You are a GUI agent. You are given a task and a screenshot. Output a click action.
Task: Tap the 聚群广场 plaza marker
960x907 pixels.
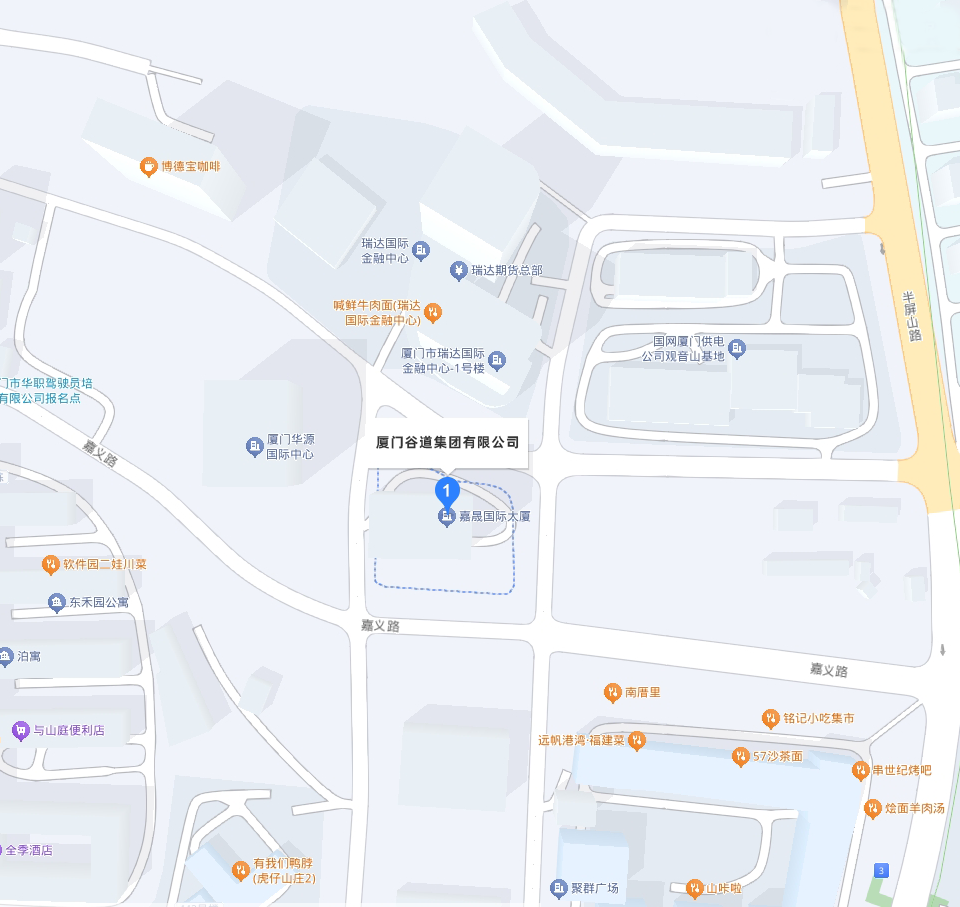[559, 888]
